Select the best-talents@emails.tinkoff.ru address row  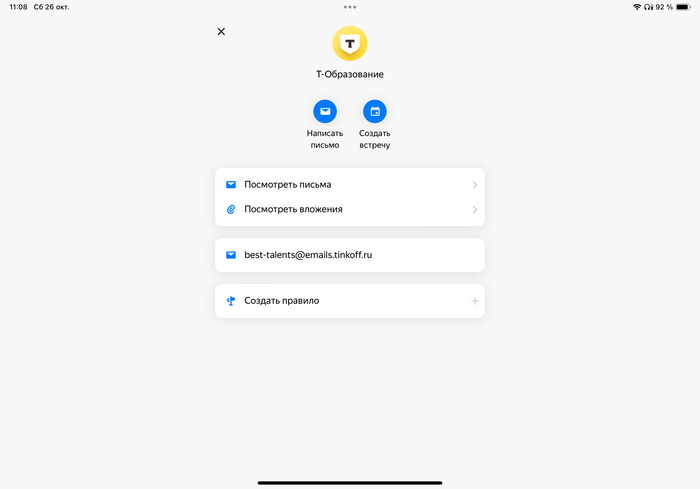tap(349, 255)
